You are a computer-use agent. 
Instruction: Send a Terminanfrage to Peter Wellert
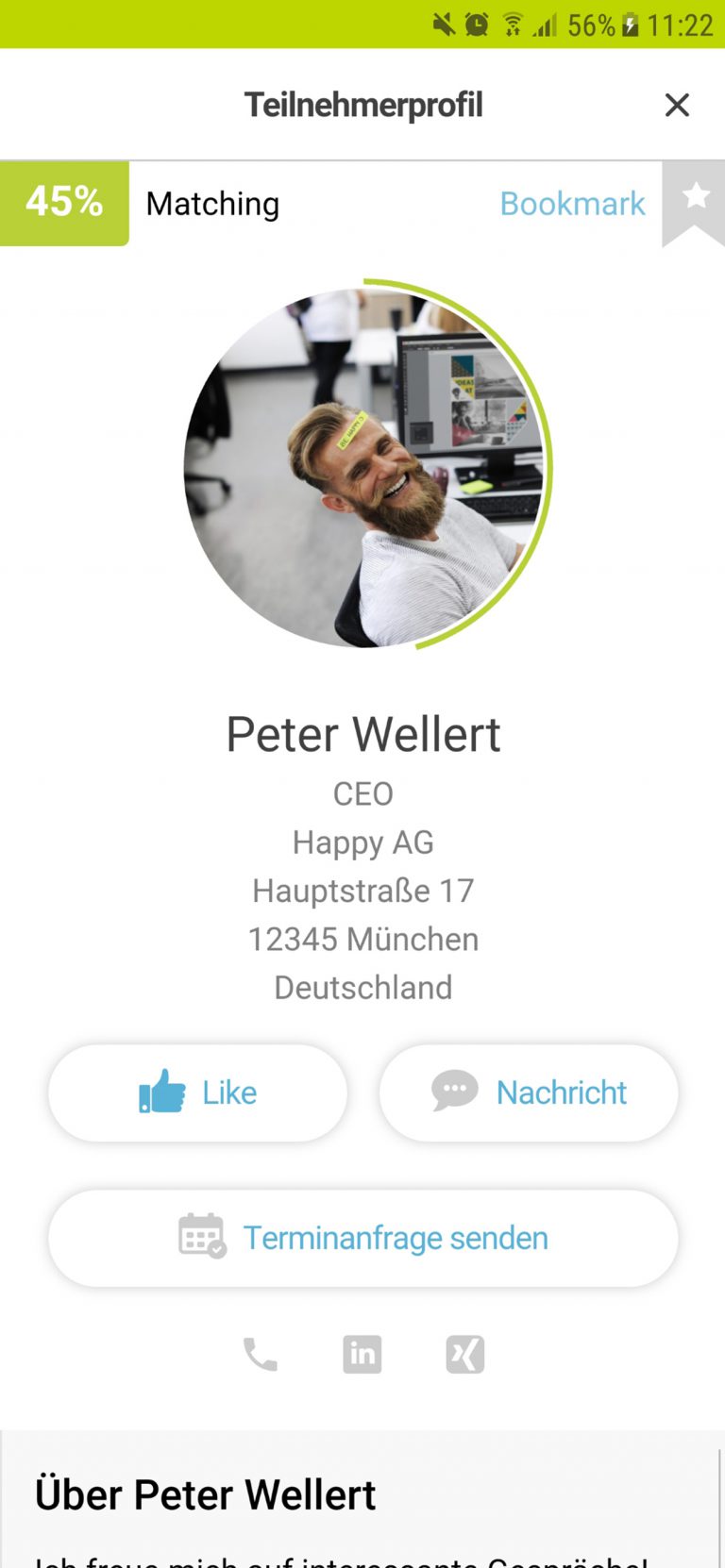click(362, 1237)
